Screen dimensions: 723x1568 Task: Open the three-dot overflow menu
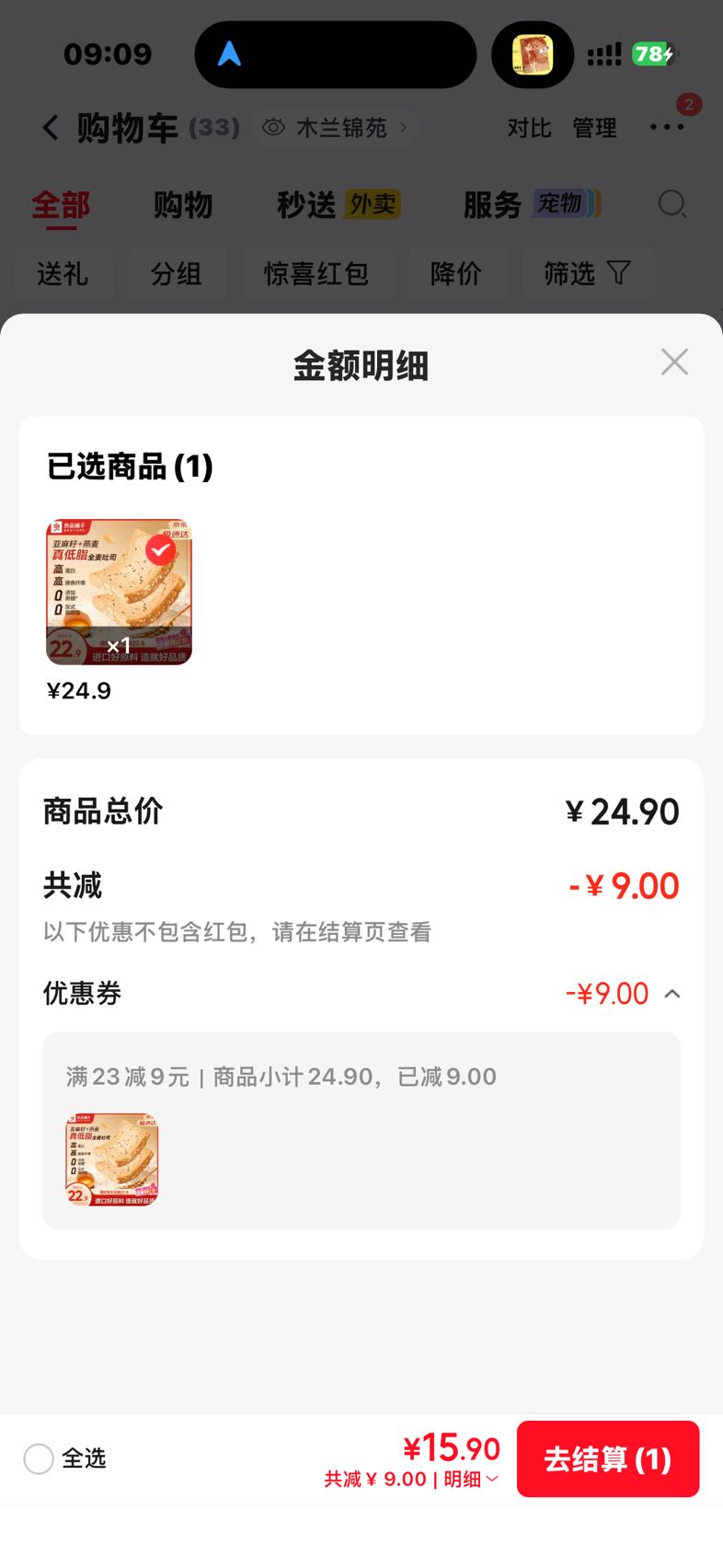667,127
